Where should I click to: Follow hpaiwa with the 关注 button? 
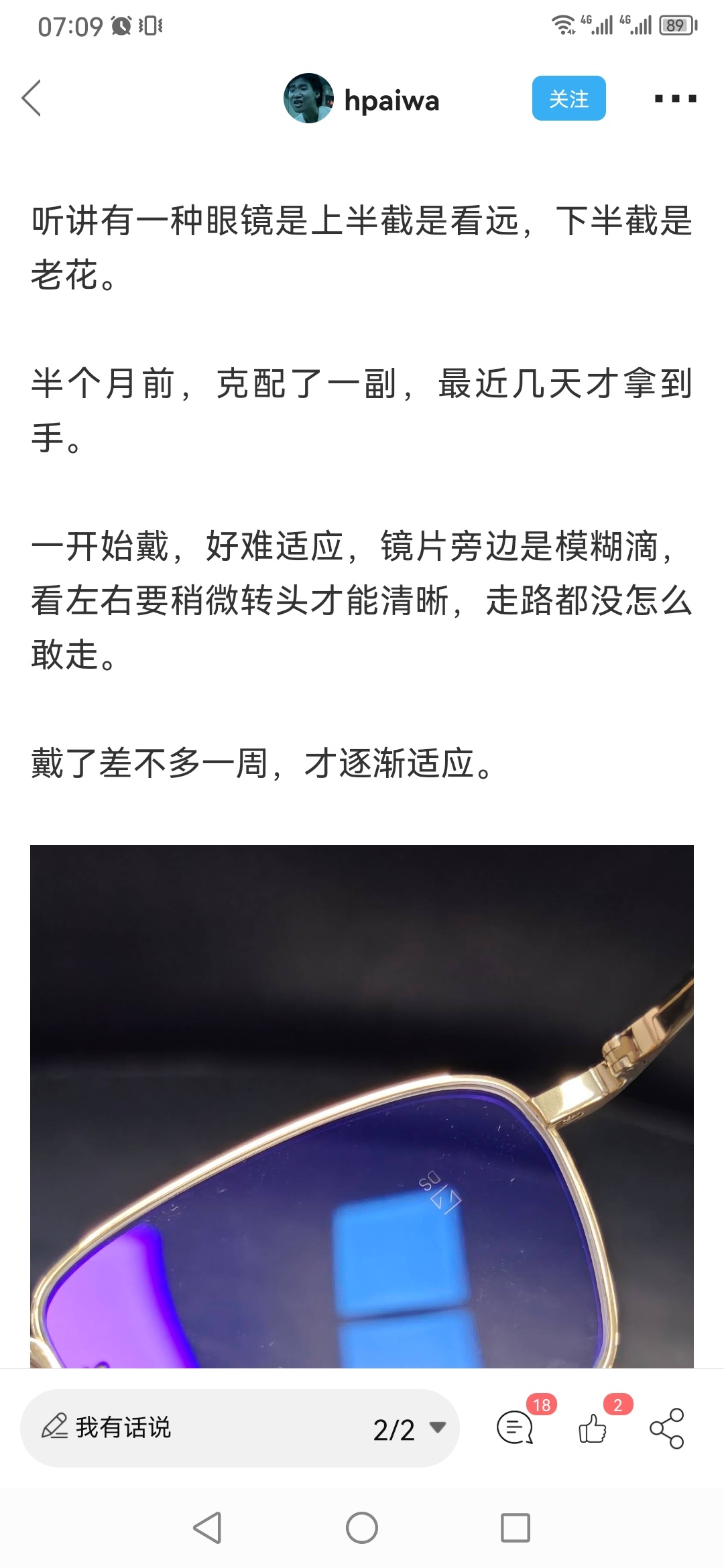click(568, 99)
